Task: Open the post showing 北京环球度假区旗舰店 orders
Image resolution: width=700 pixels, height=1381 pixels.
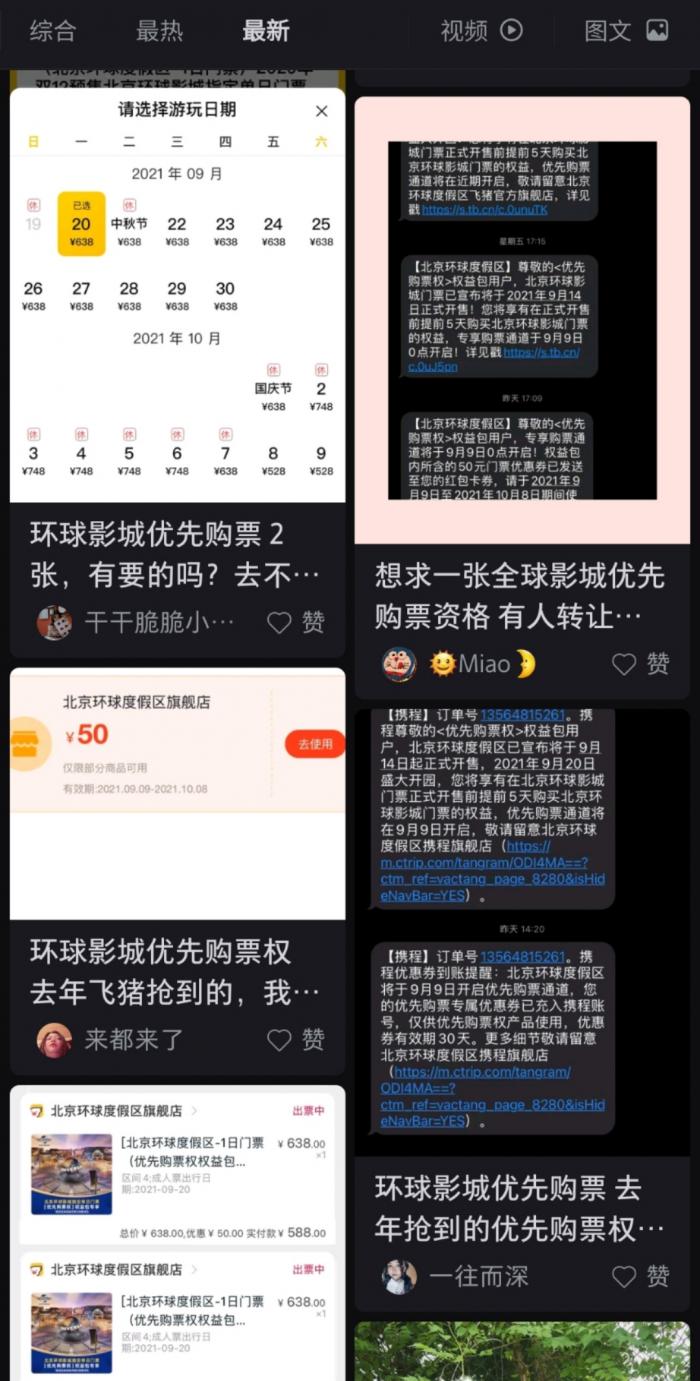Action: coord(177,1230)
